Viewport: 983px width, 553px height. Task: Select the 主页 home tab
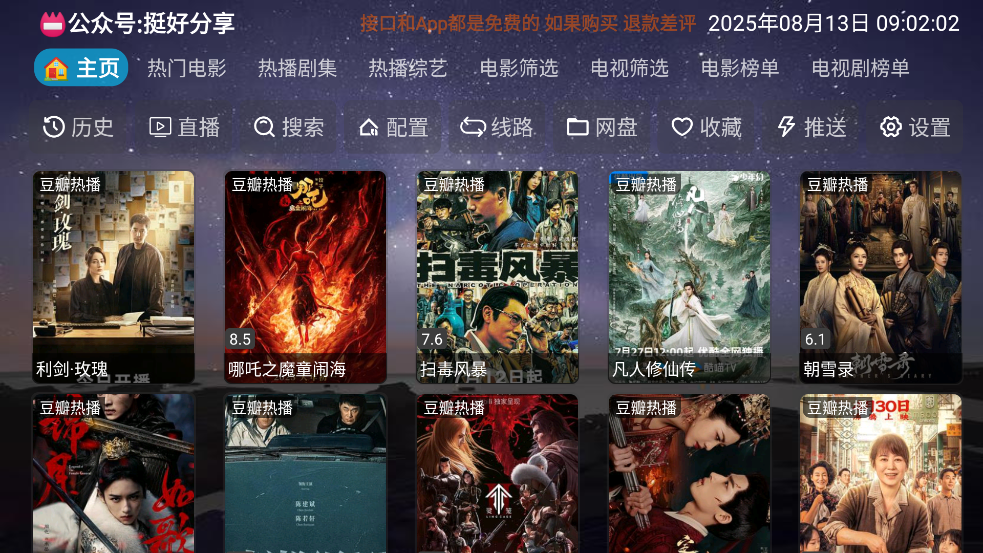click(82, 68)
